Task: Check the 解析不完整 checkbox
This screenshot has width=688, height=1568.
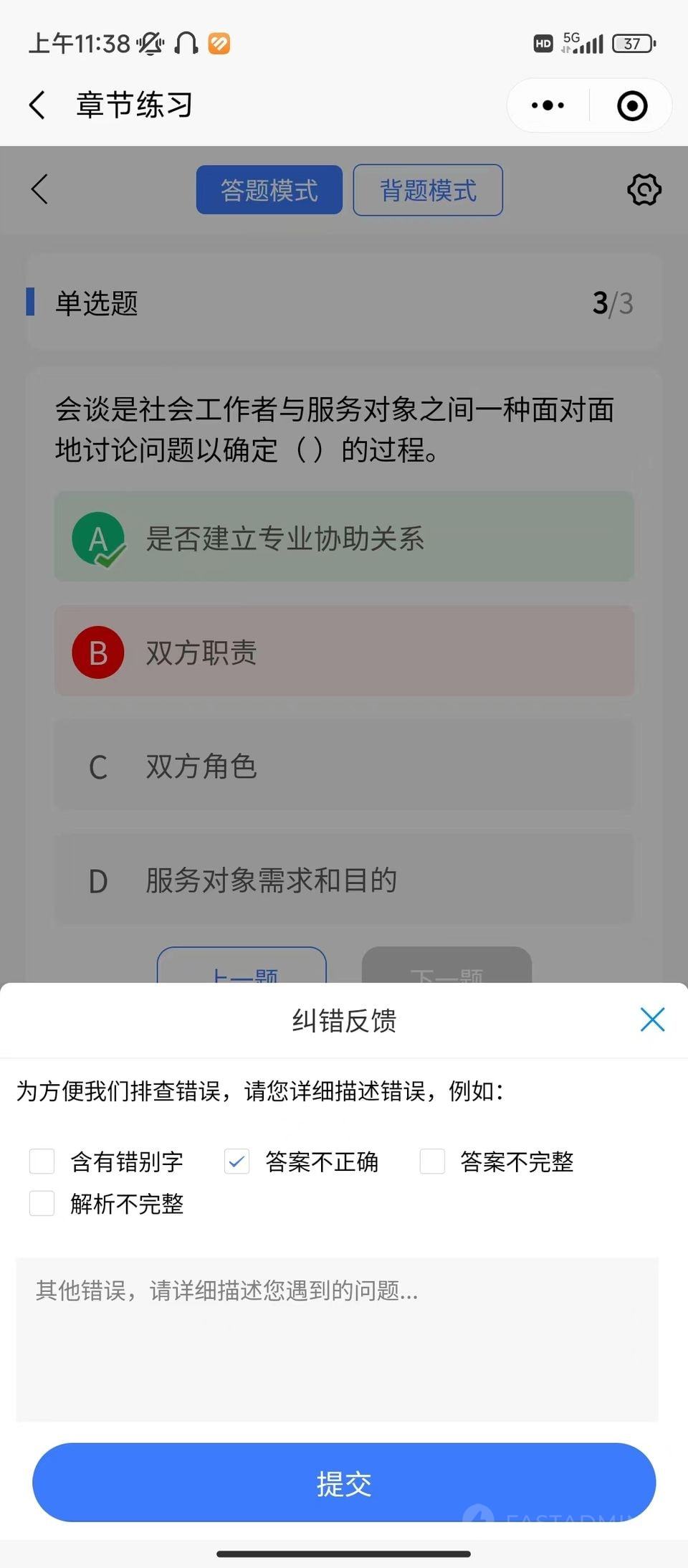Action: click(x=42, y=1203)
